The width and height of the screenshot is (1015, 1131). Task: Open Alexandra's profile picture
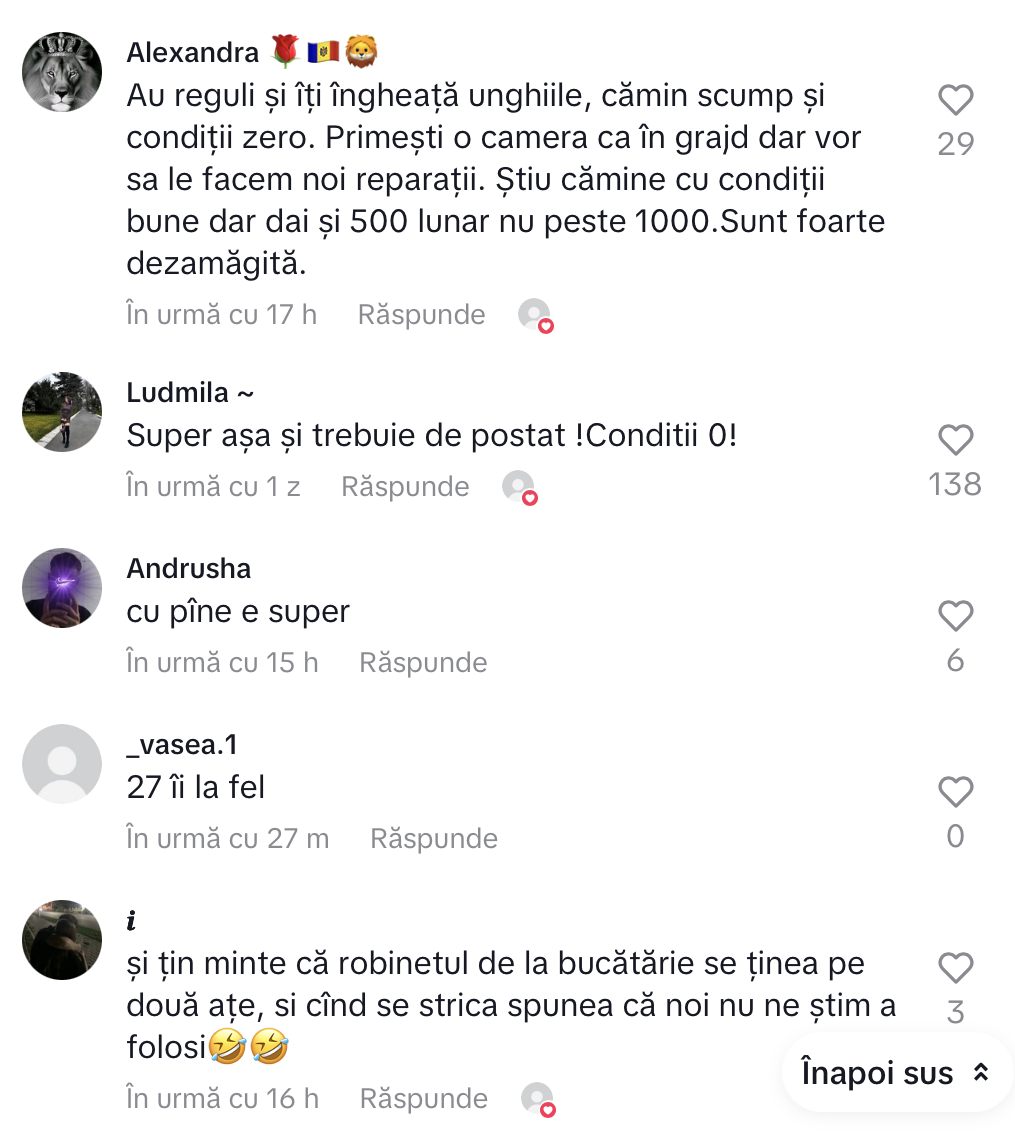point(62,72)
